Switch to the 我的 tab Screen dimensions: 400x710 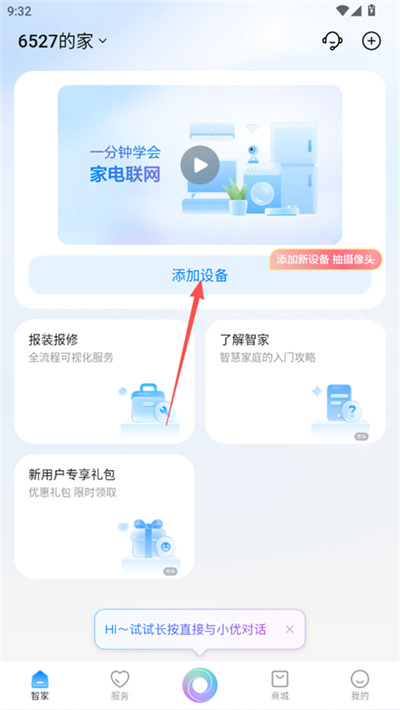[360, 685]
